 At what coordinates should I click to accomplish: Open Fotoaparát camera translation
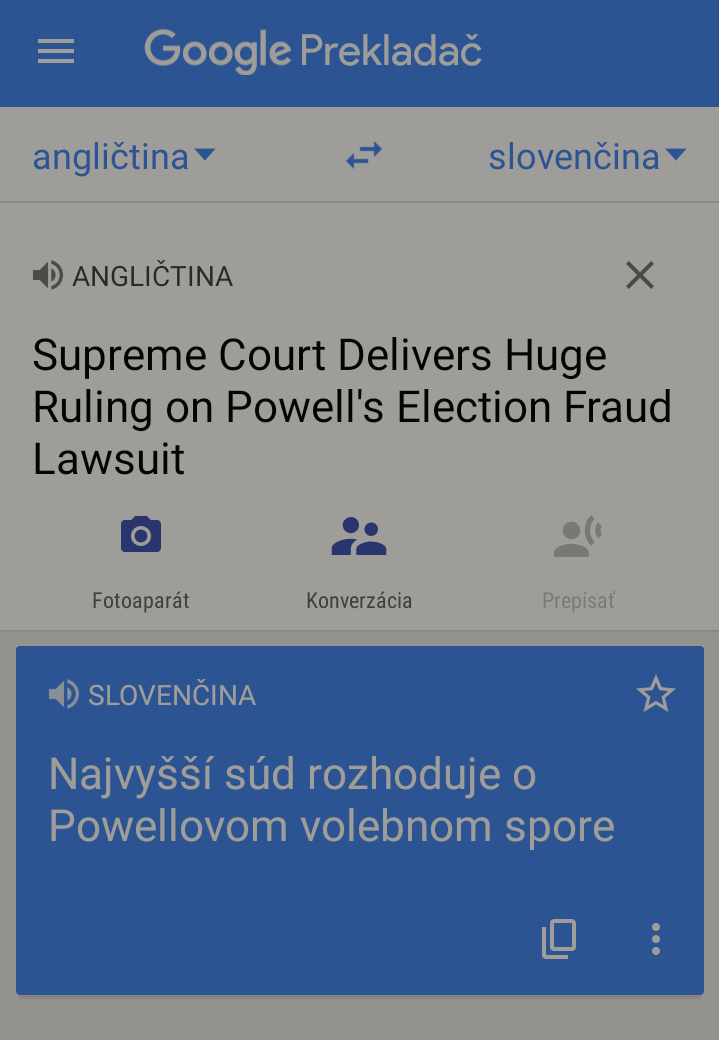click(141, 558)
